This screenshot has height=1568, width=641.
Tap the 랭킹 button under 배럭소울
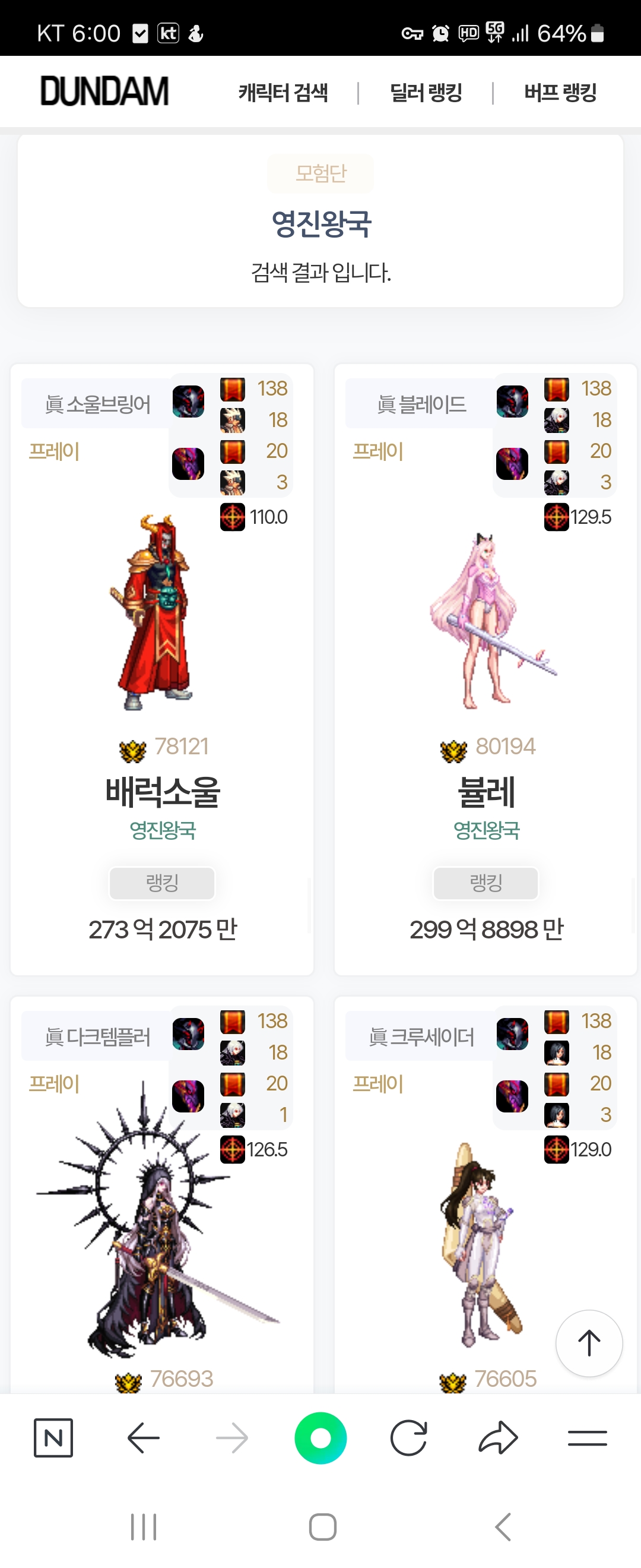coord(163,883)
